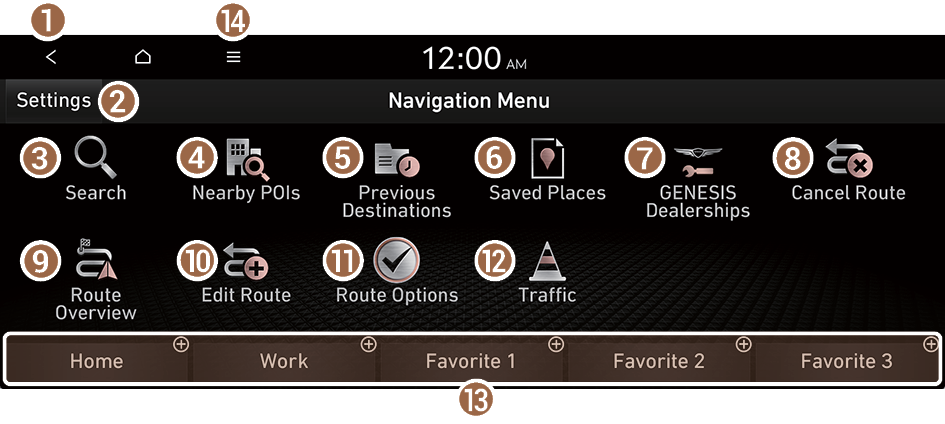Choose the Favorite 1 shortcut
The height and width of the screenshot is (424, 945).
click(471, 361)
